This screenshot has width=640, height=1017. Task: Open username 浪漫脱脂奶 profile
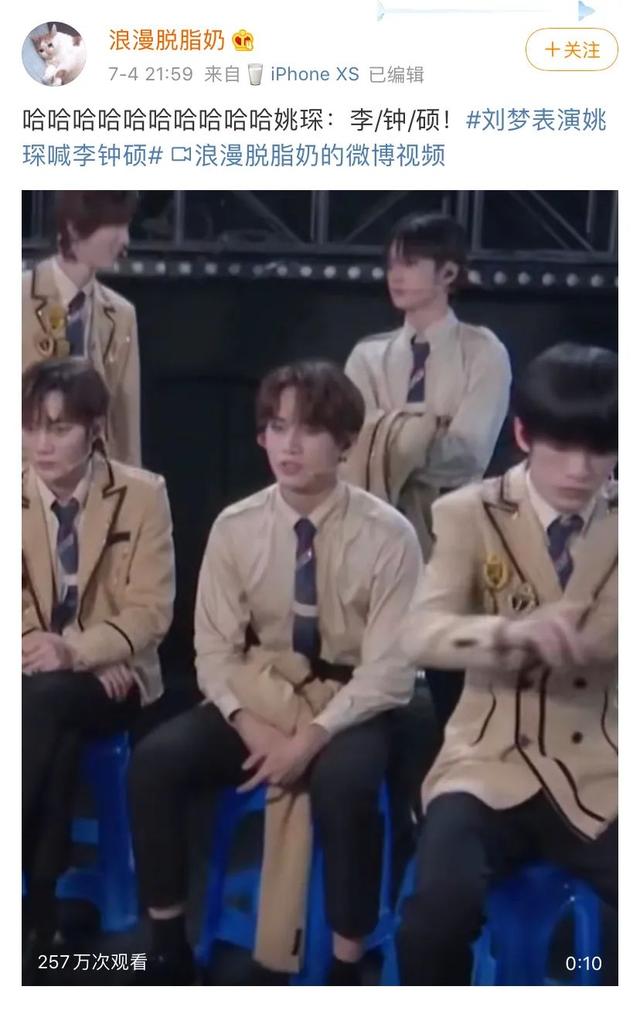tap(166, 41)
